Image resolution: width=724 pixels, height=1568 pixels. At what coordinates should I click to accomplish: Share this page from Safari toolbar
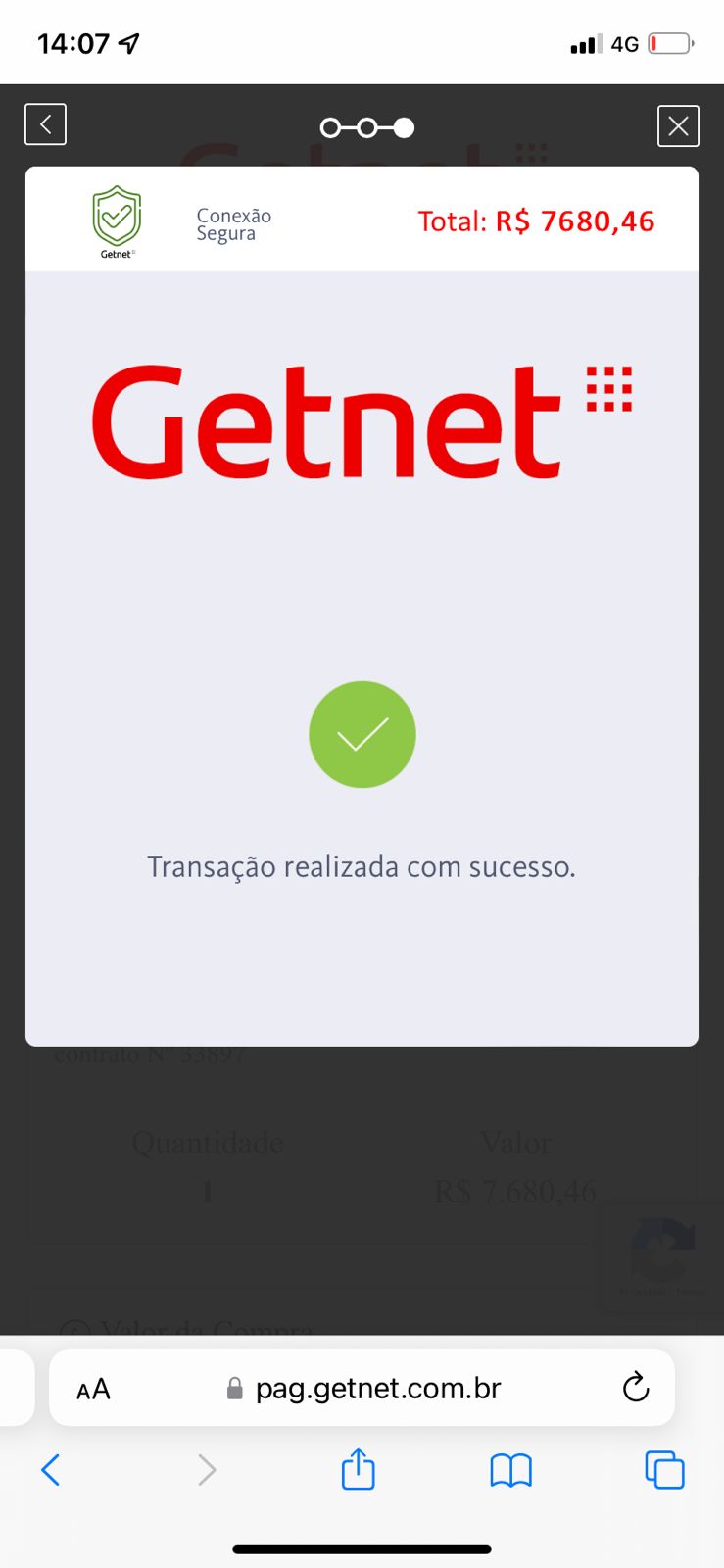tap(358, 1469)
